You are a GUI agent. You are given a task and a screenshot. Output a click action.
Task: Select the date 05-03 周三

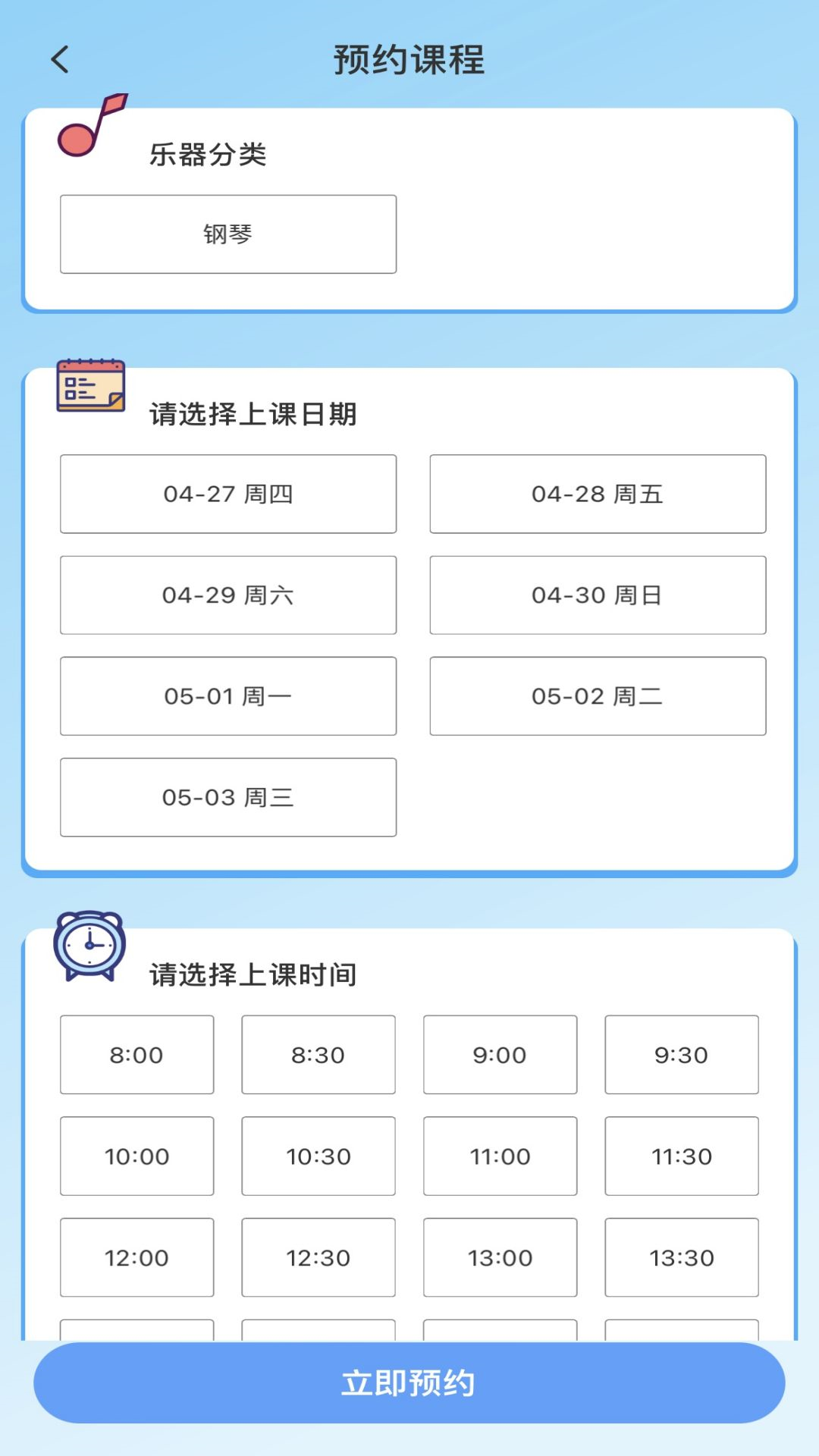(227, 797)
